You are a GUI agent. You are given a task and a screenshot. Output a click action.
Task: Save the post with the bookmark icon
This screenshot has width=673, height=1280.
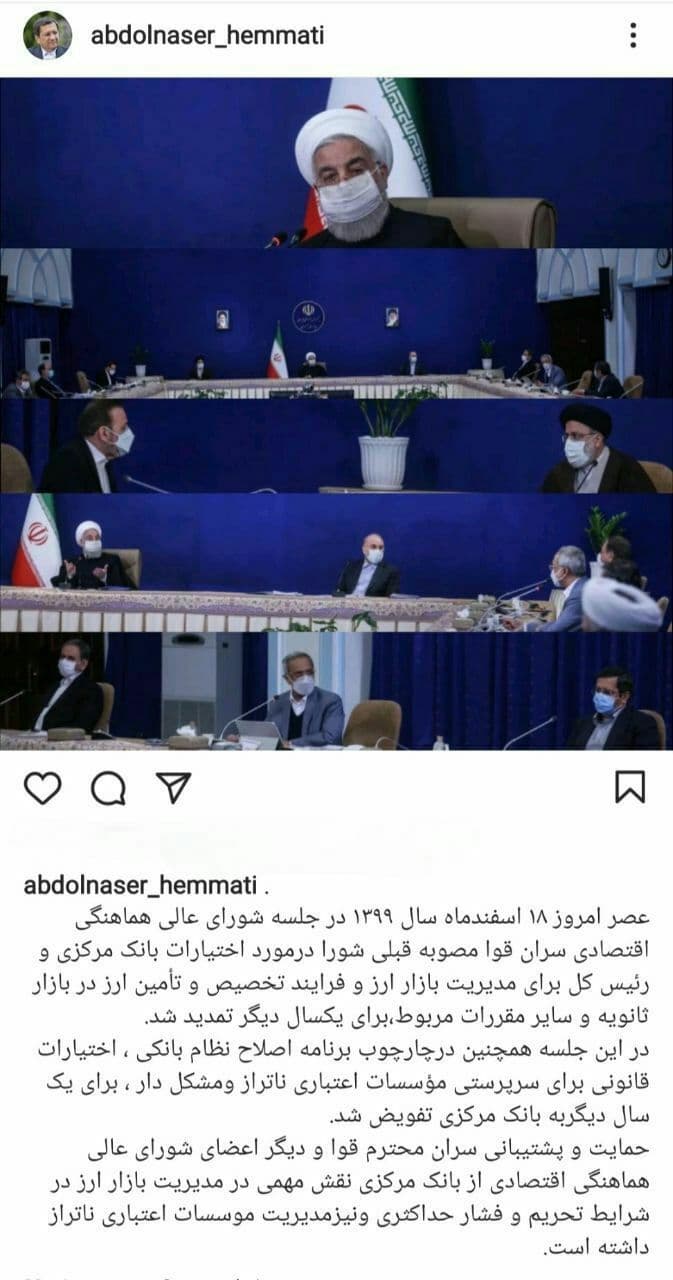coord(629,789)
